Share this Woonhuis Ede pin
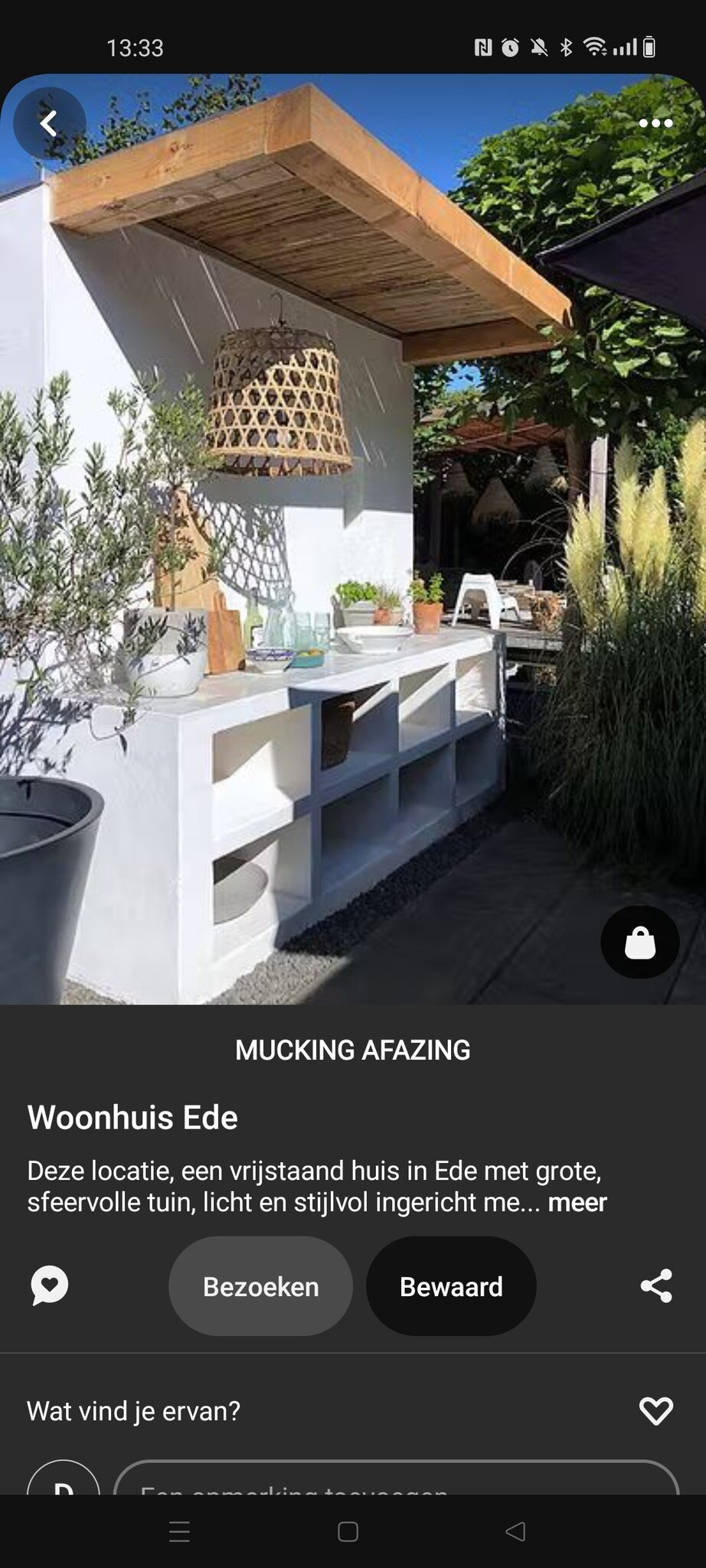The image size is (706, 1568). click(x=656, y=1286)
